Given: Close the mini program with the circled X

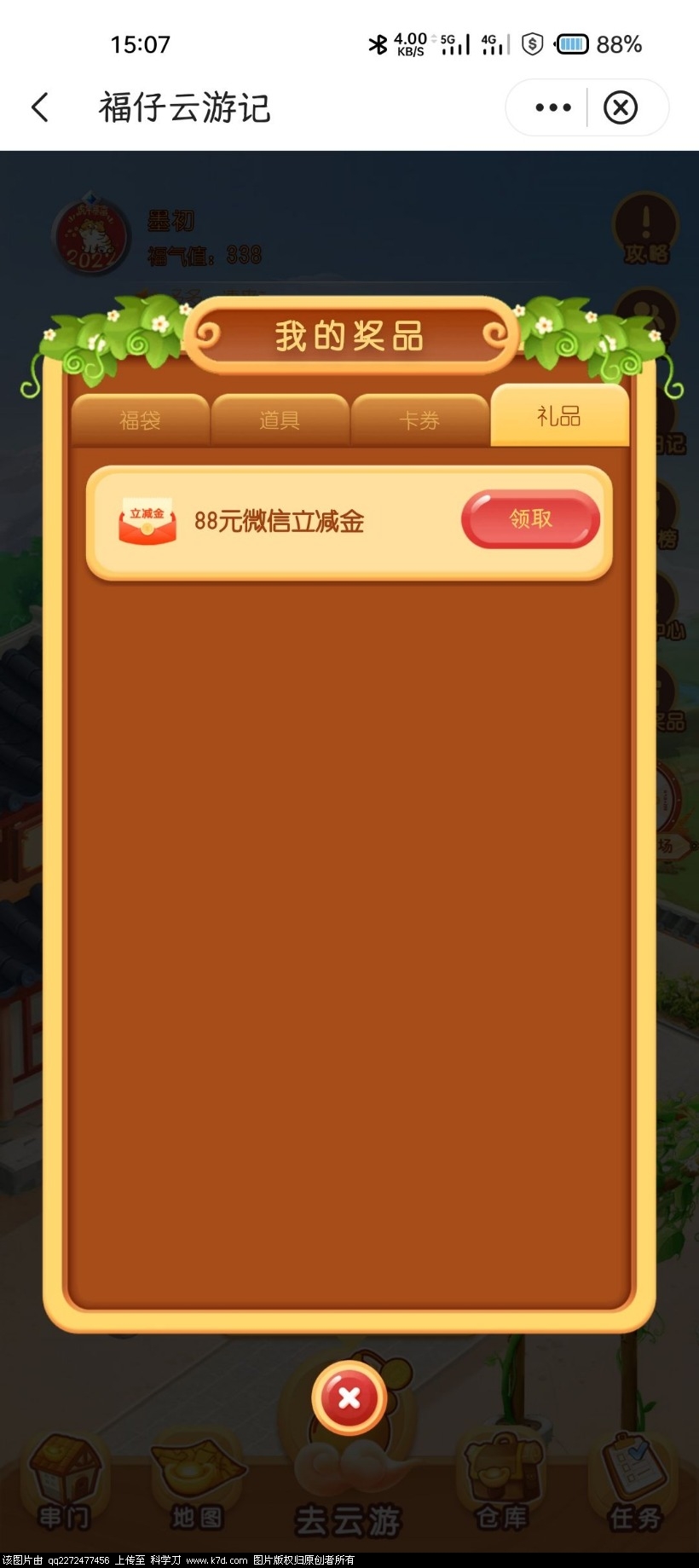Looking at the screenshot, I should tap(621, 107).
